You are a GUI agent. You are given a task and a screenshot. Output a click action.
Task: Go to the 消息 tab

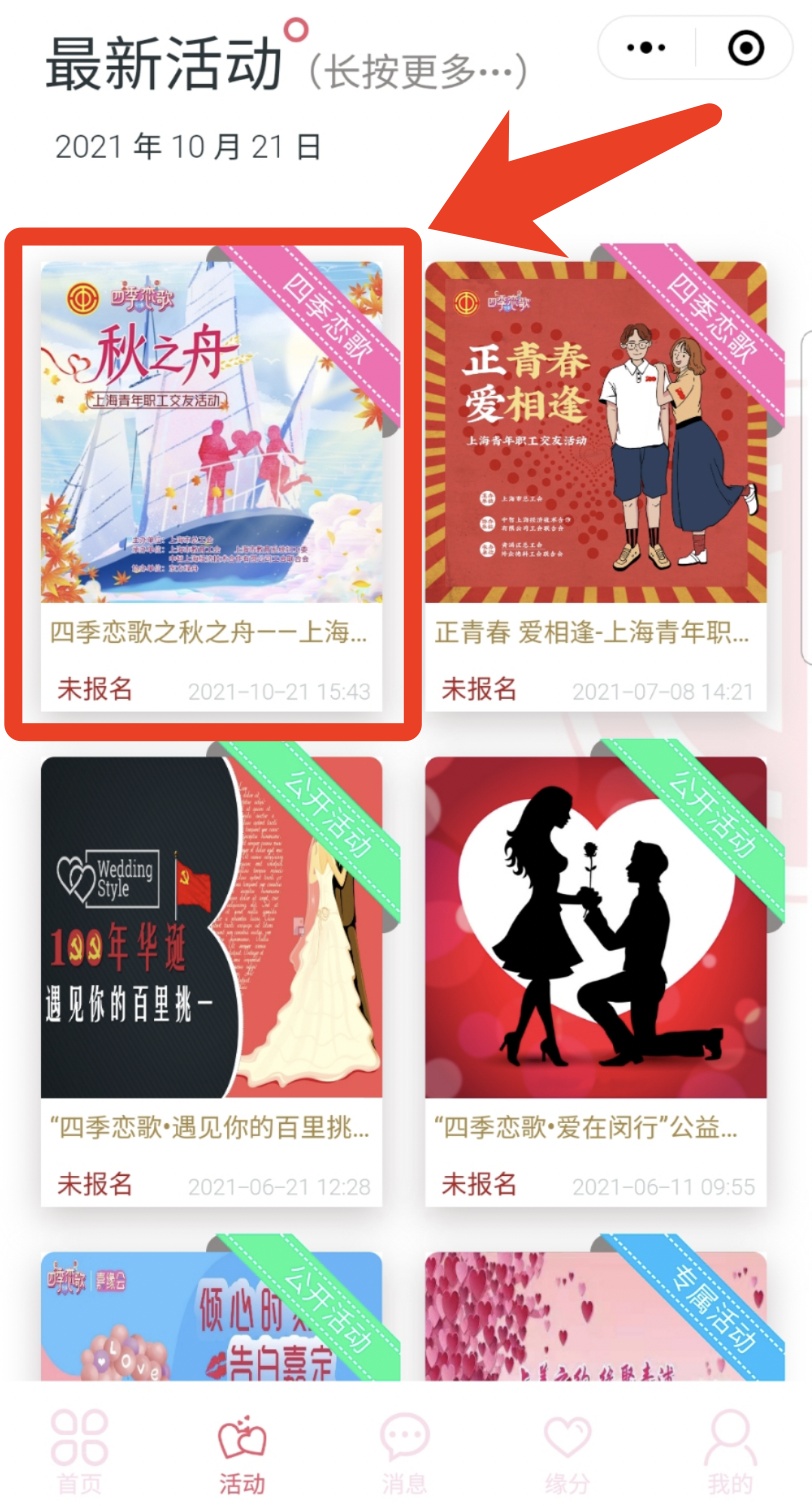click(404, 1451)
